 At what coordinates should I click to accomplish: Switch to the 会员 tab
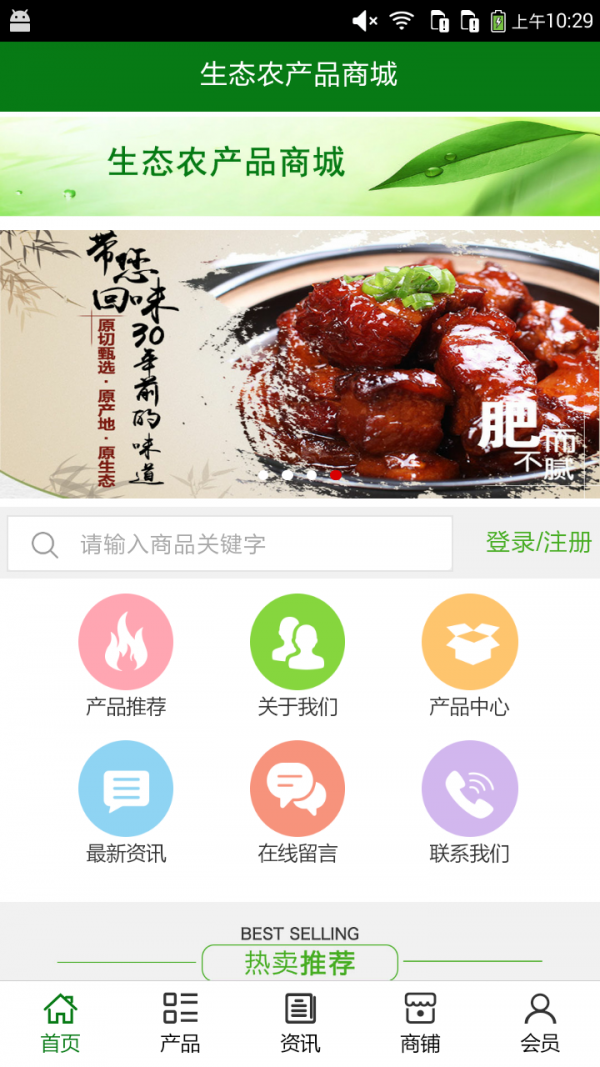pyautogui.click(x=540, y=1023)
